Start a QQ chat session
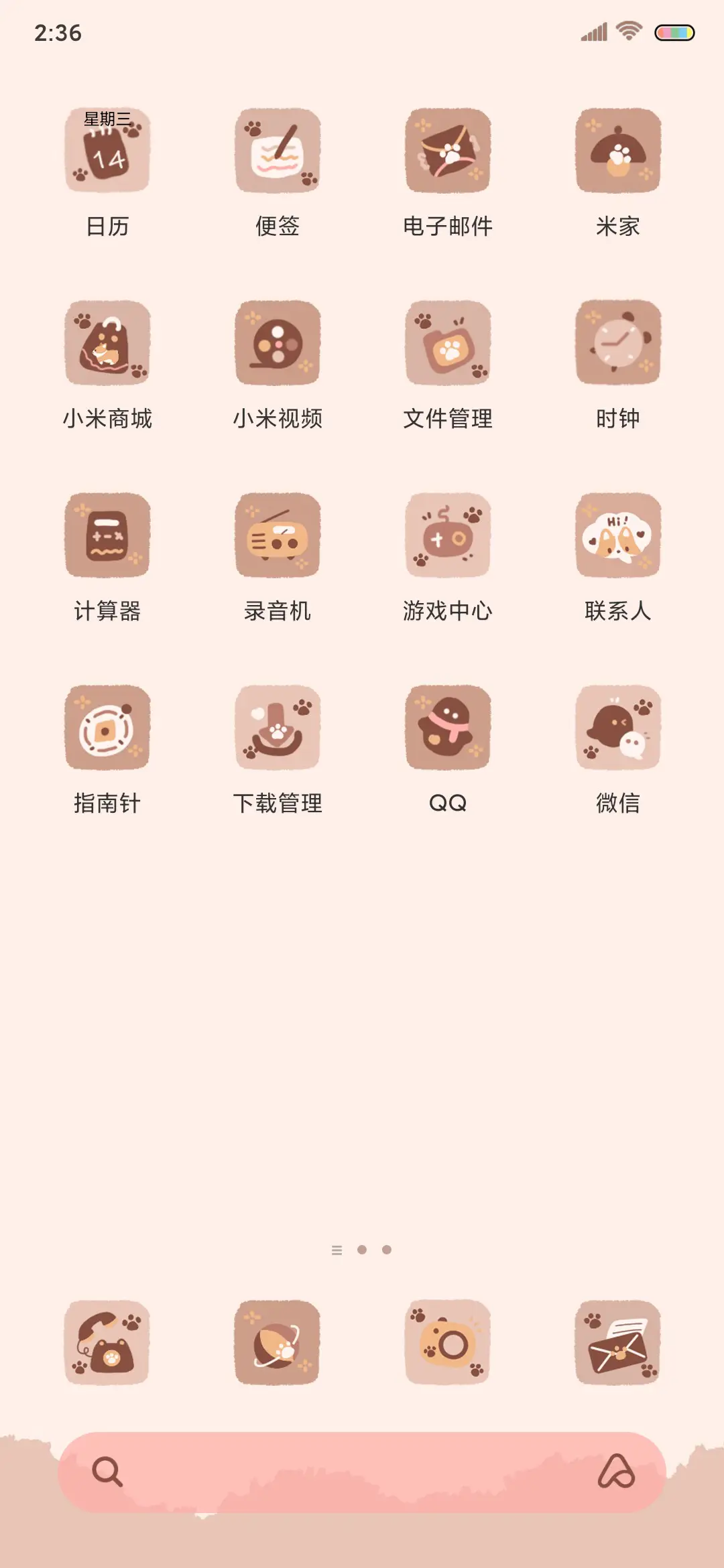Screen dimensions: 724x1568 pos(447,728)
